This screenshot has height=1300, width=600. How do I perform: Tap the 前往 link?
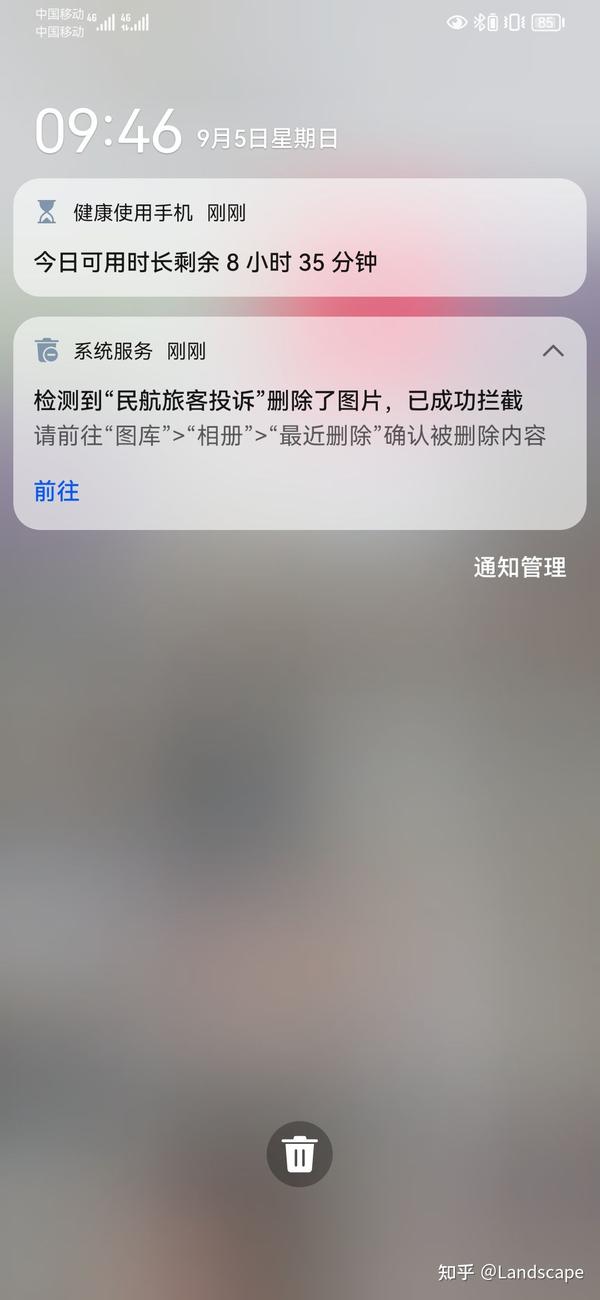coord(56,491)
